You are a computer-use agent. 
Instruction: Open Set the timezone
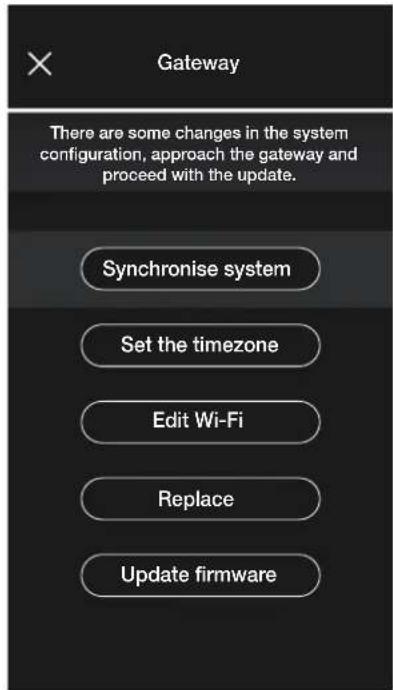coord(200,345)
